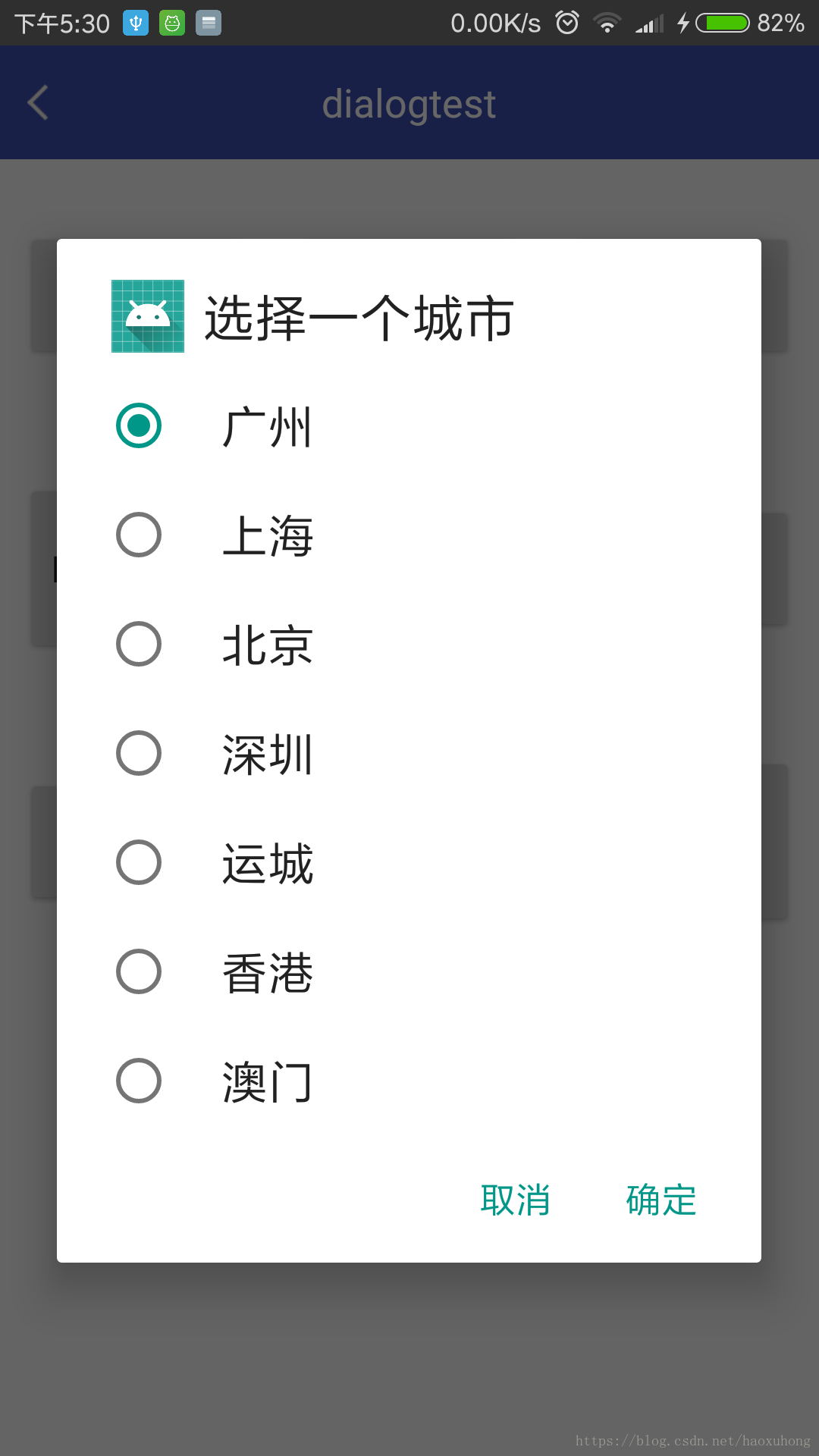The height and width of the screenshot is (1456, 819).
Task: Choose 上海 from the city list
Action: [x=409, y=535]
